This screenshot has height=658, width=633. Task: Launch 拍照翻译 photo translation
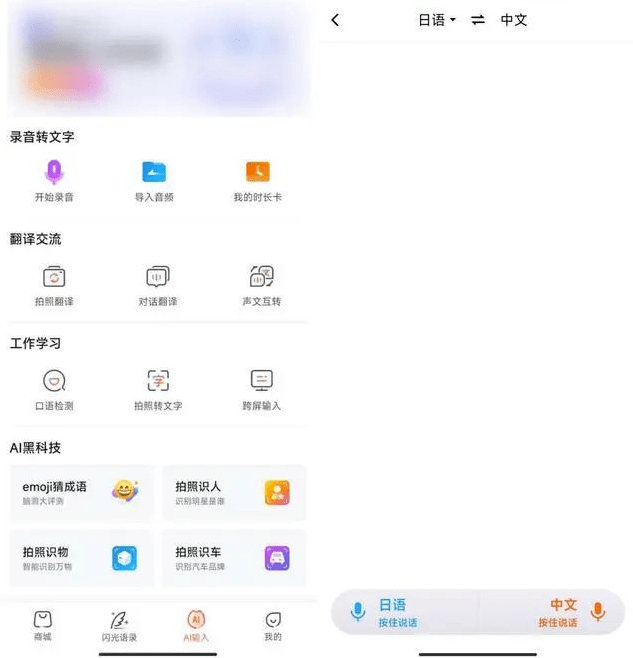[x=54, y=284]
